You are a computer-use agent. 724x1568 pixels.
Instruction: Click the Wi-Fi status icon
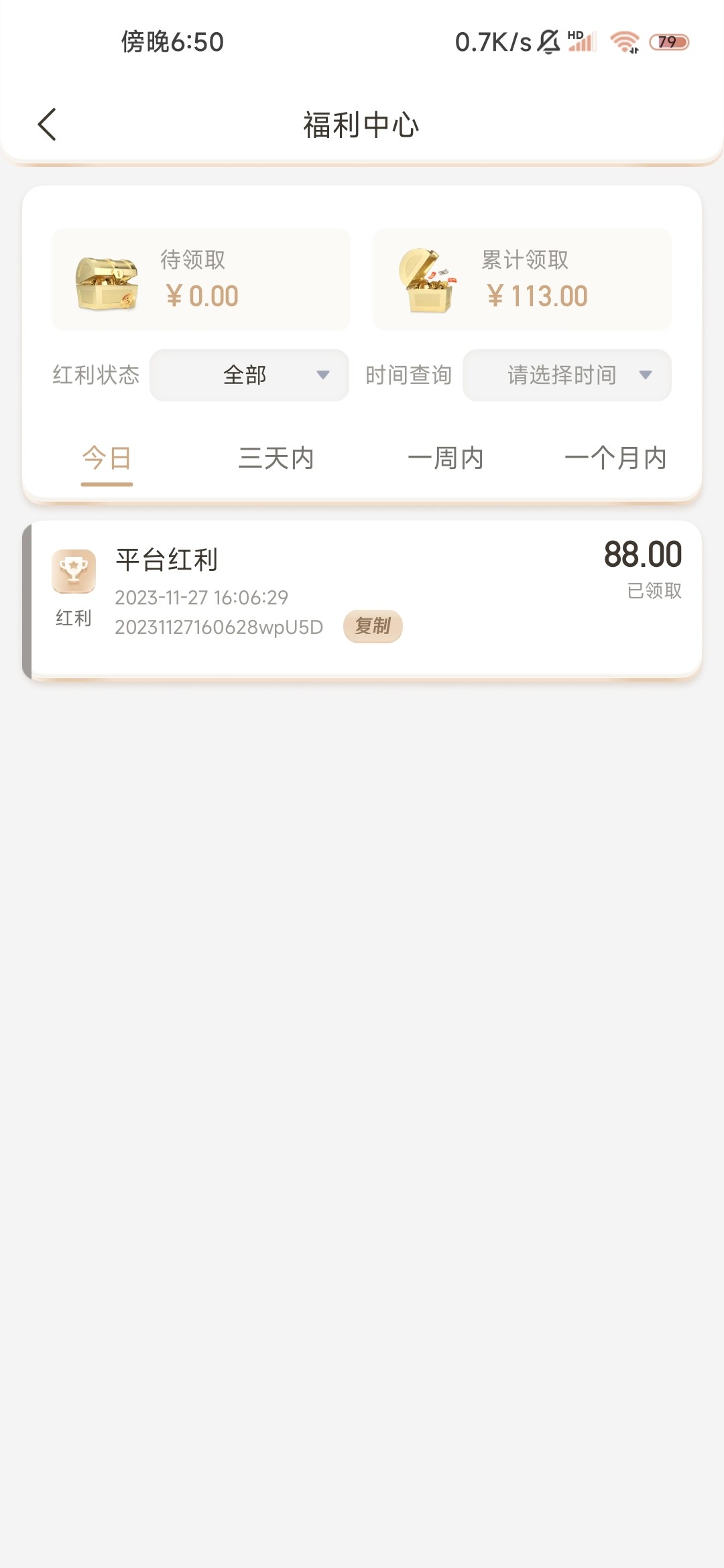point(624,42)
